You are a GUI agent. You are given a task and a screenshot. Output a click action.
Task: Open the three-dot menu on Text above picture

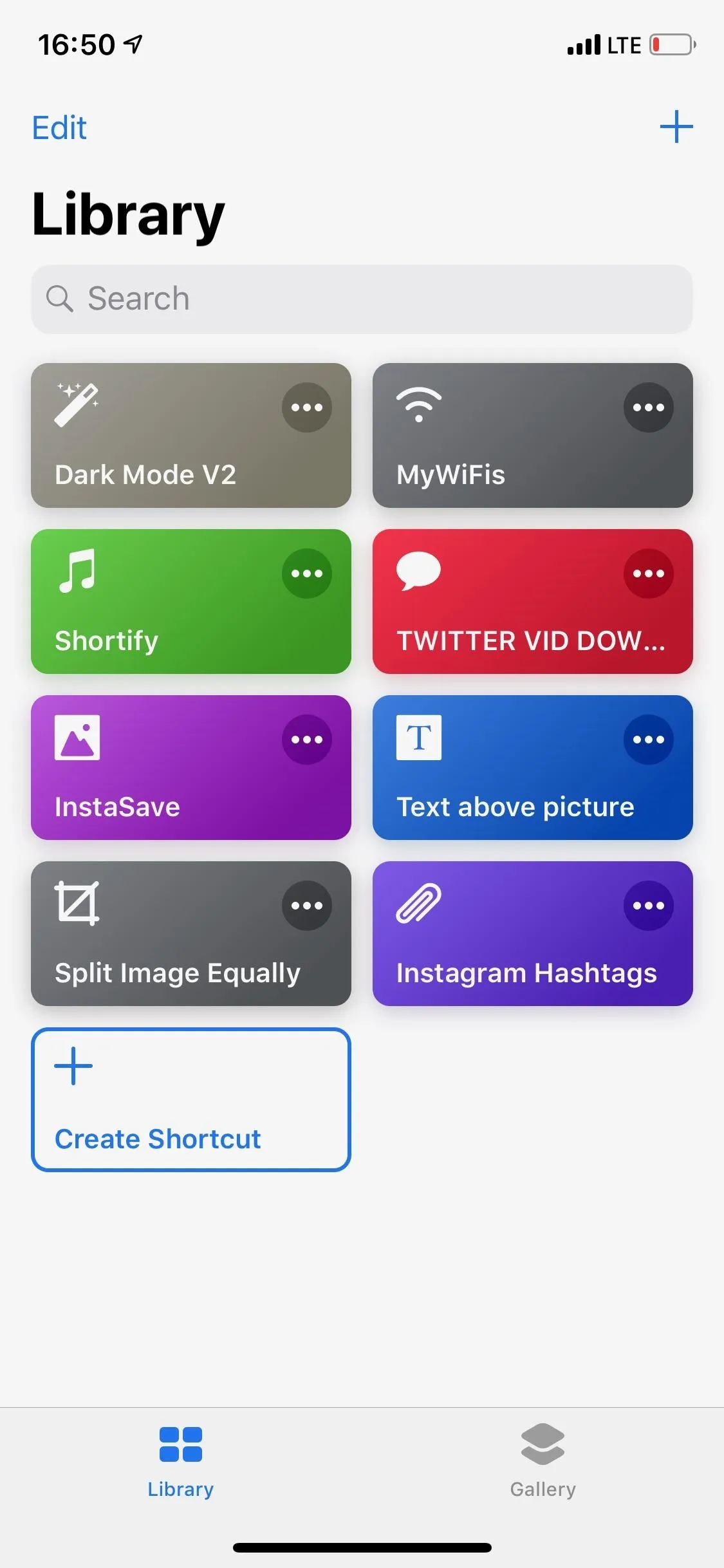pos(649,740)
